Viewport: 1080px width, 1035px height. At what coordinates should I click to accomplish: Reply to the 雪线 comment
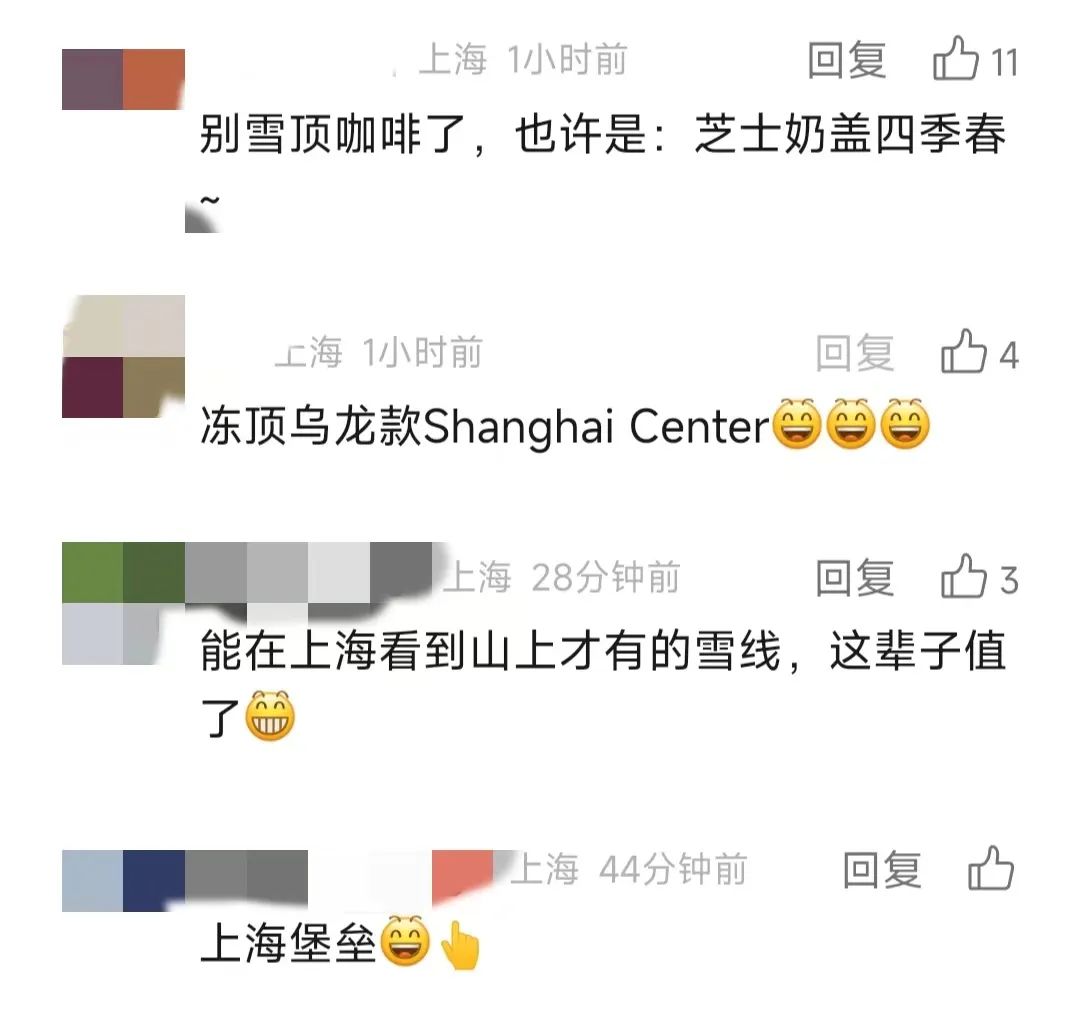tap(853, 578)
